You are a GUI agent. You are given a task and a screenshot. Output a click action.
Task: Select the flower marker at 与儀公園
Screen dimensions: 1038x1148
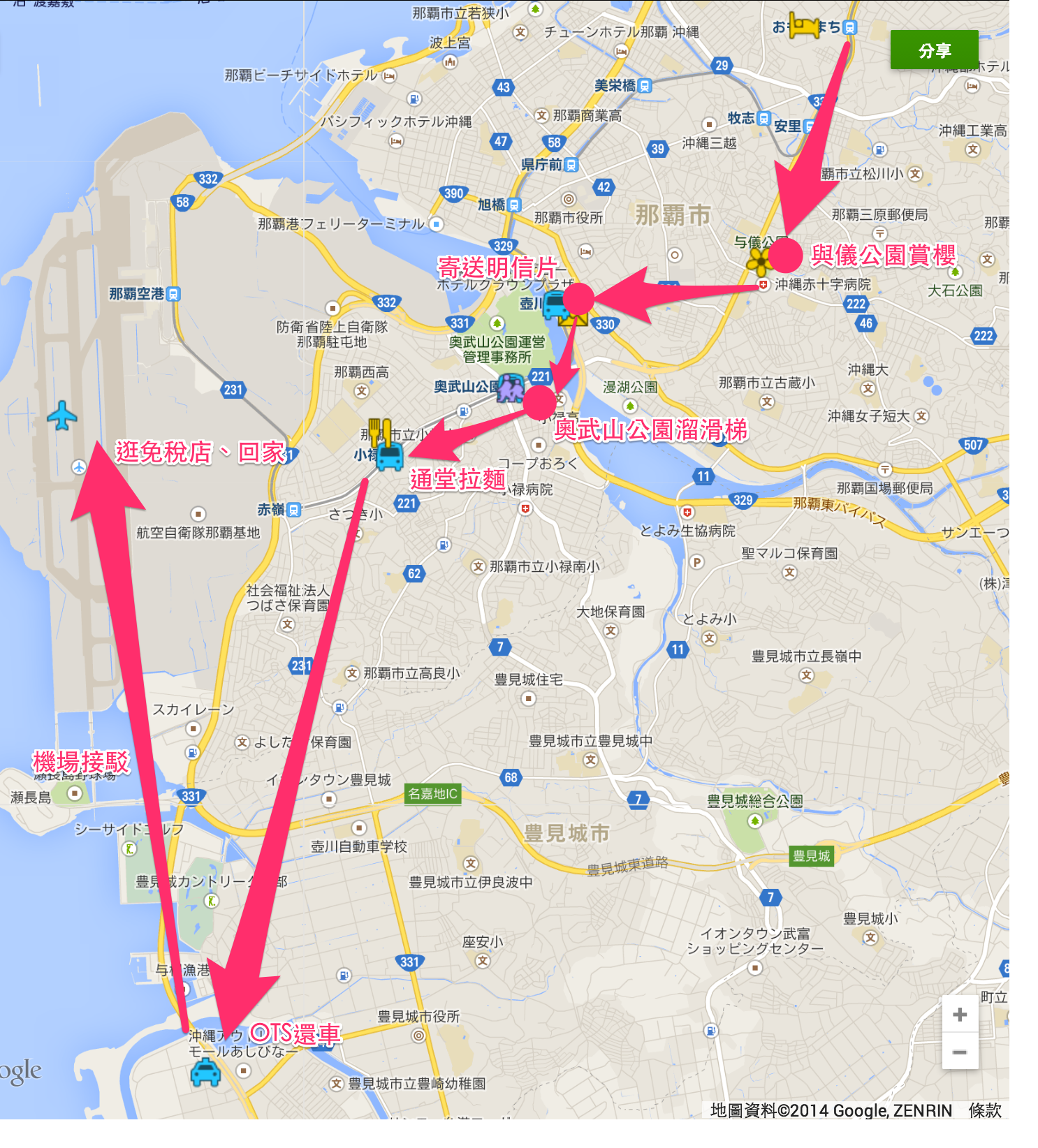pos(759,263)
